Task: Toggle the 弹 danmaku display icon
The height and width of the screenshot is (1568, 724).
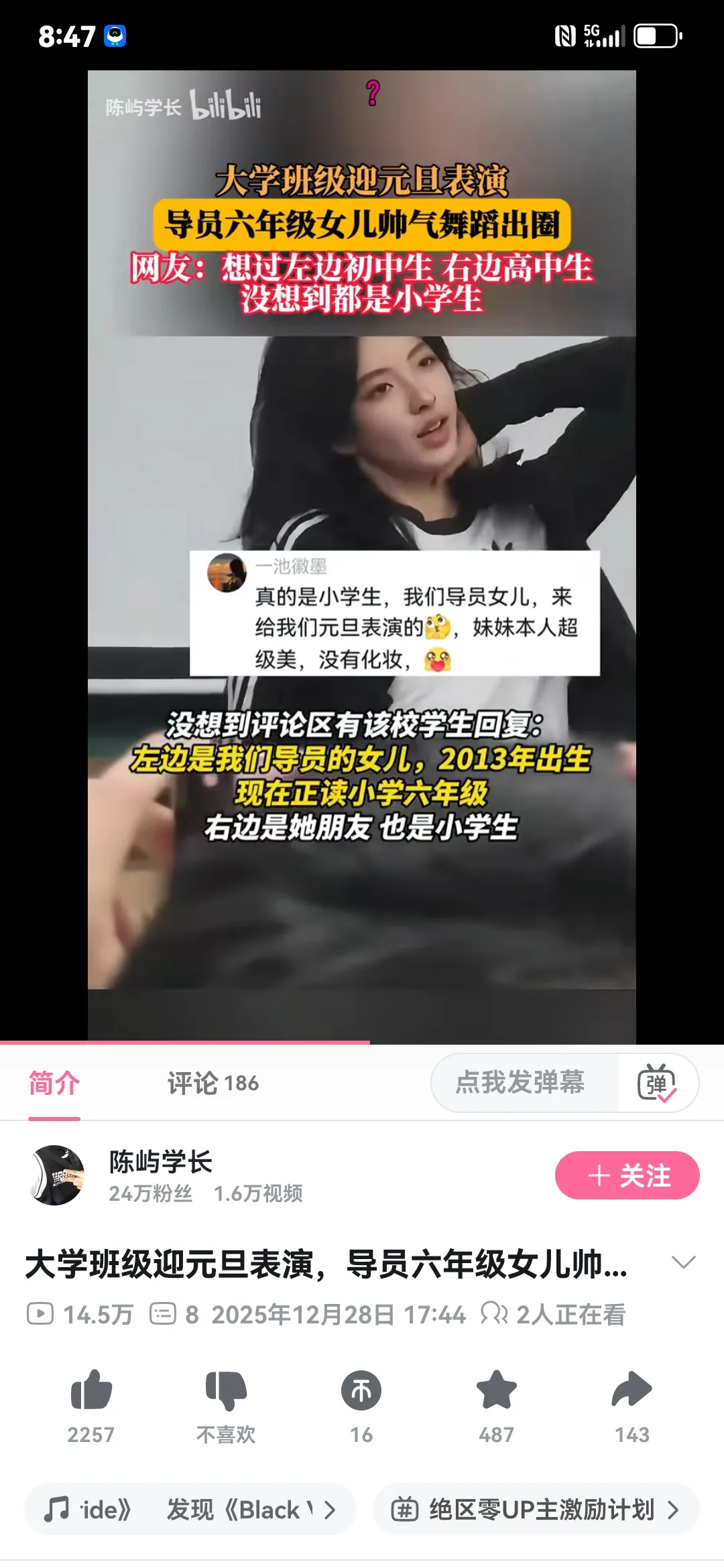Action: pyautogui.click(x=657, y=1083)
